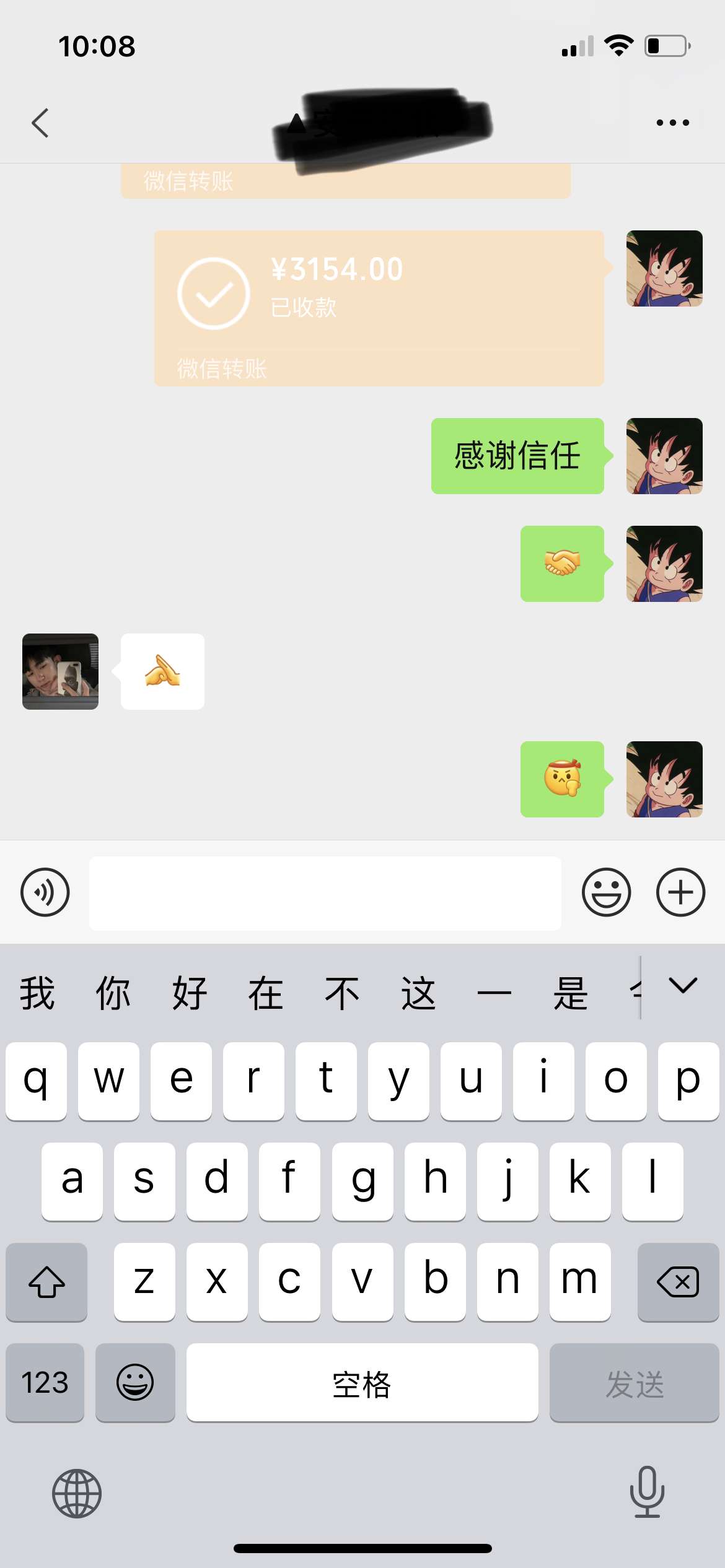The height and width of the screenshot is (1568, 725).
Task: Open the plus attachments menu
Action: 680,892
